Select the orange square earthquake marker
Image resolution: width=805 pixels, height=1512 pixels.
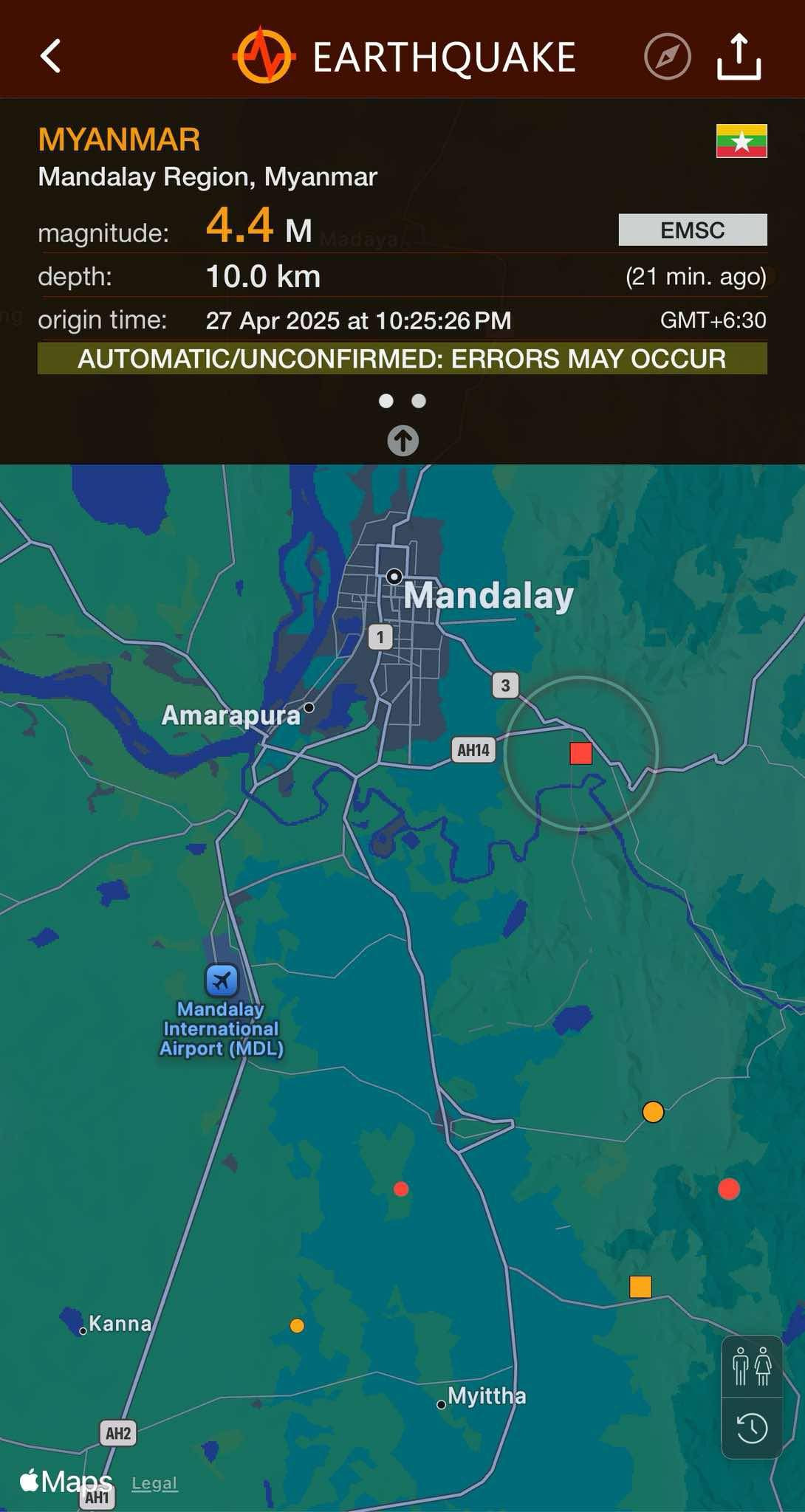(x=640, y=1287)
